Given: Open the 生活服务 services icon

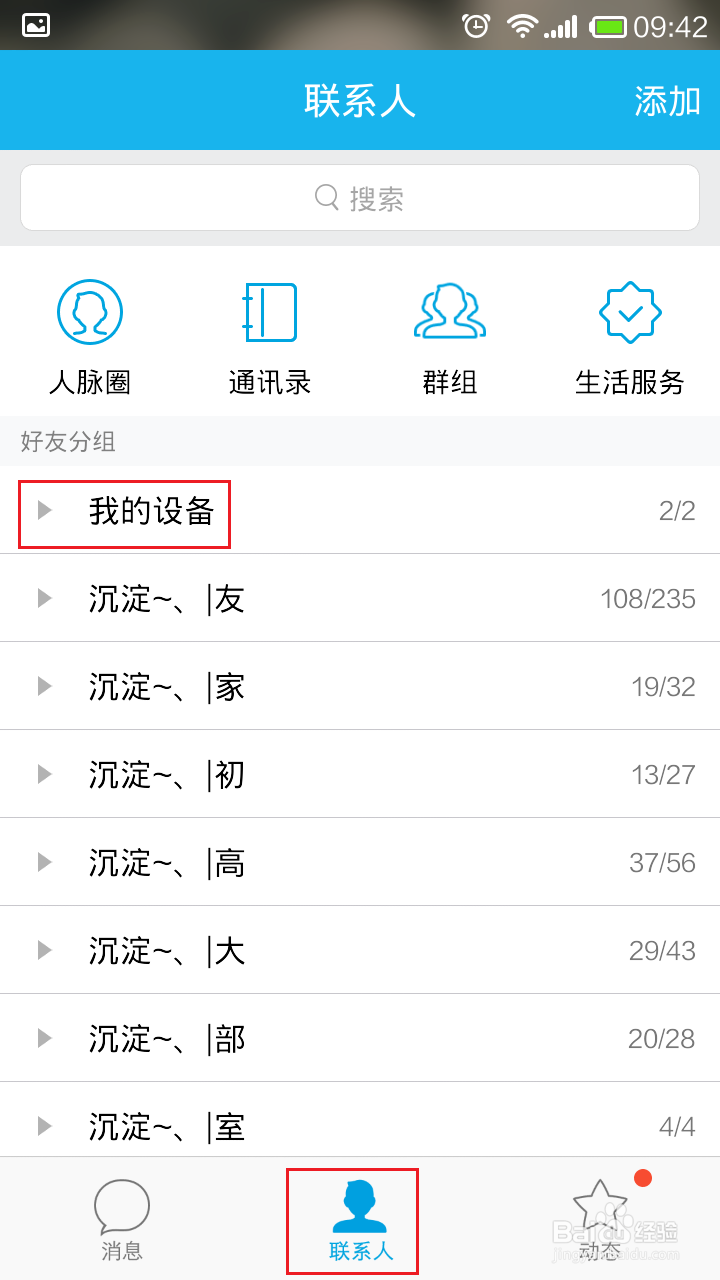Looking at the screenshot, I should (629, 311).
